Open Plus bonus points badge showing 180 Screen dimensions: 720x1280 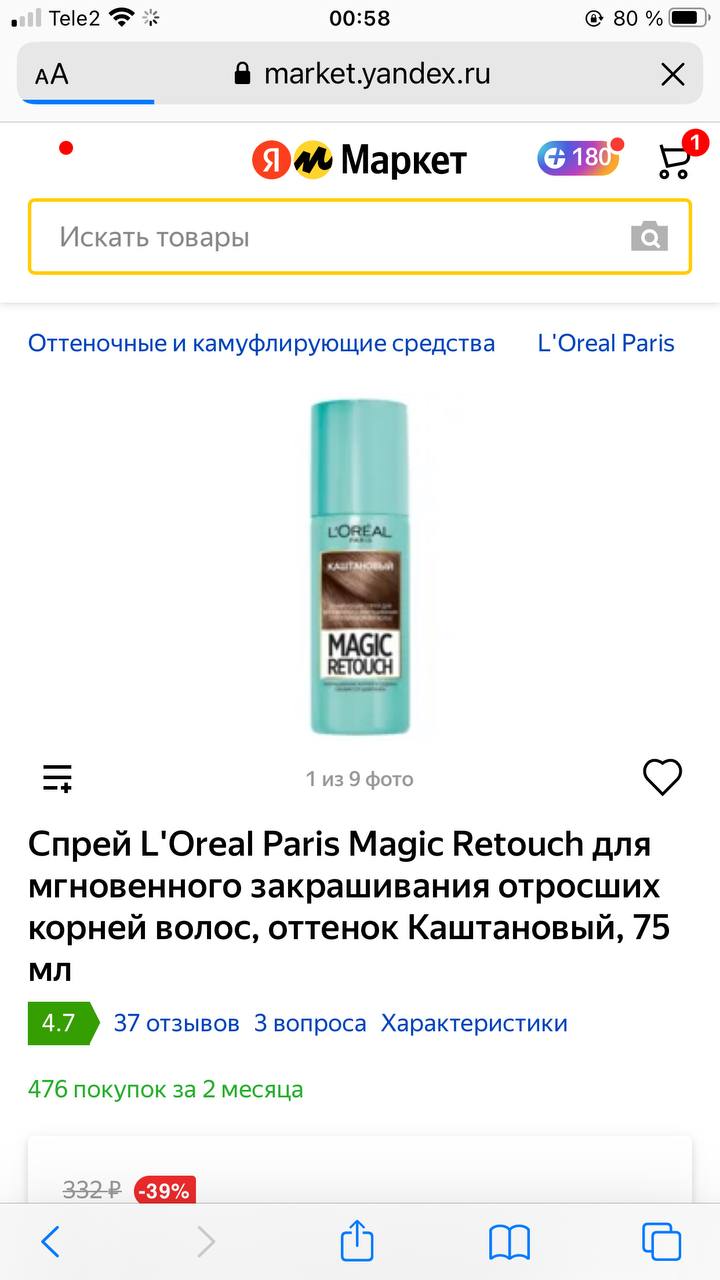(580, 157)
